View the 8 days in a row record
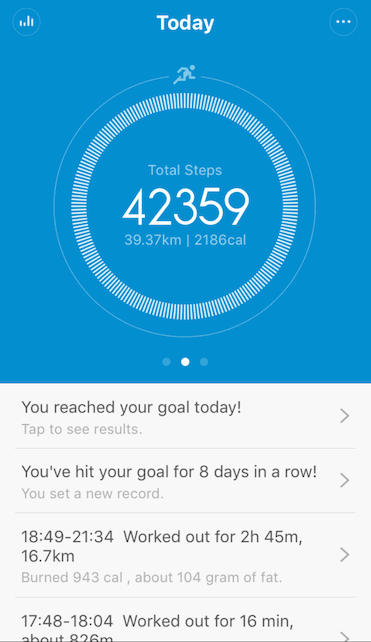The width and height of the screenshot is (371, 642). 186,481
